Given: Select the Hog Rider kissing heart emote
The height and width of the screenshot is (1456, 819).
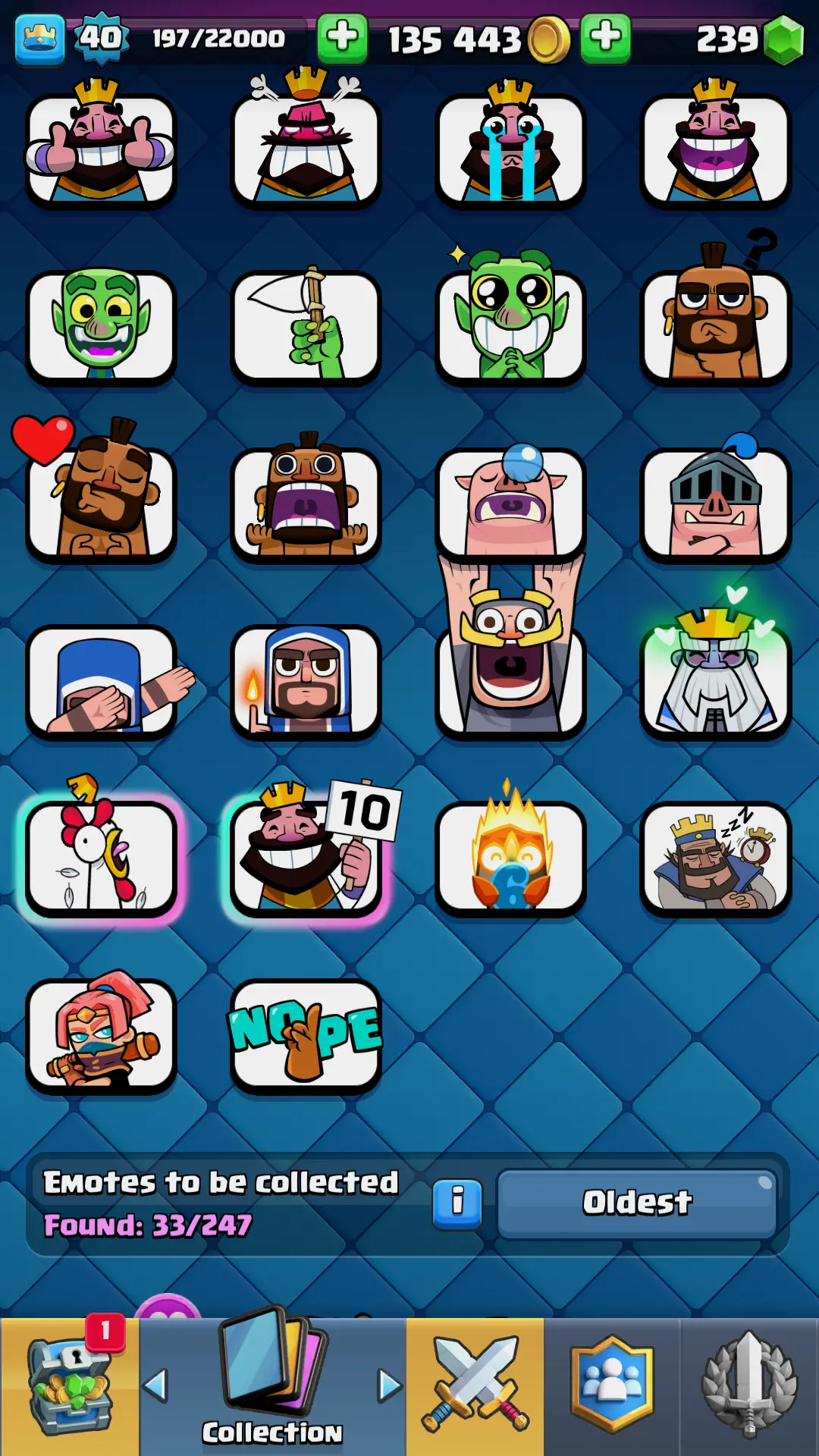Looking at the screenshot, I should tap(101, 503).
